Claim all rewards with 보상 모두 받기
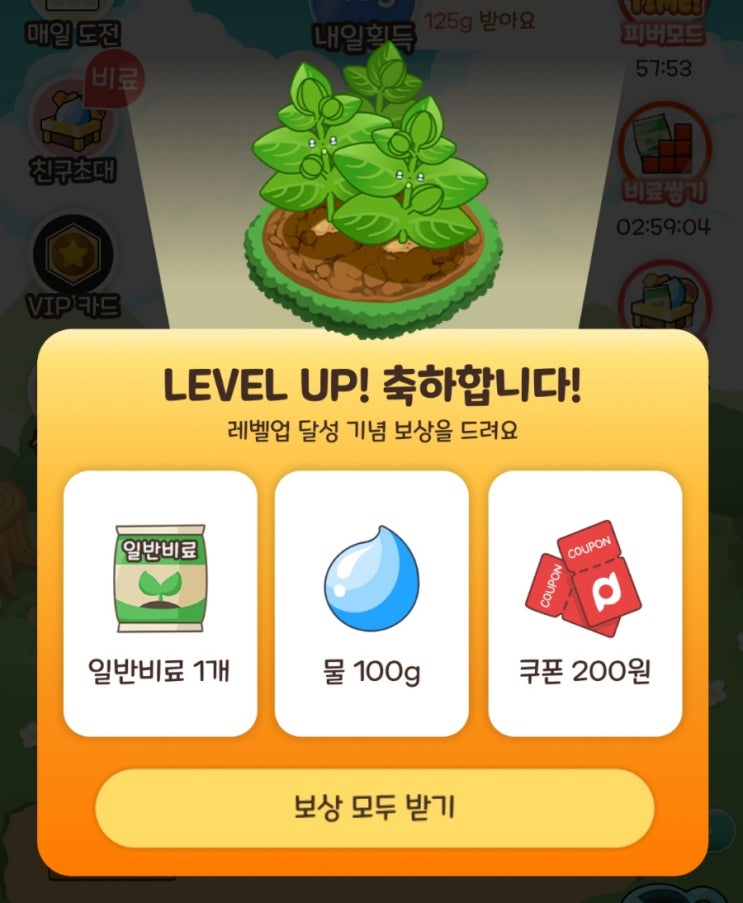743x903 pixels. click(374, 807)
